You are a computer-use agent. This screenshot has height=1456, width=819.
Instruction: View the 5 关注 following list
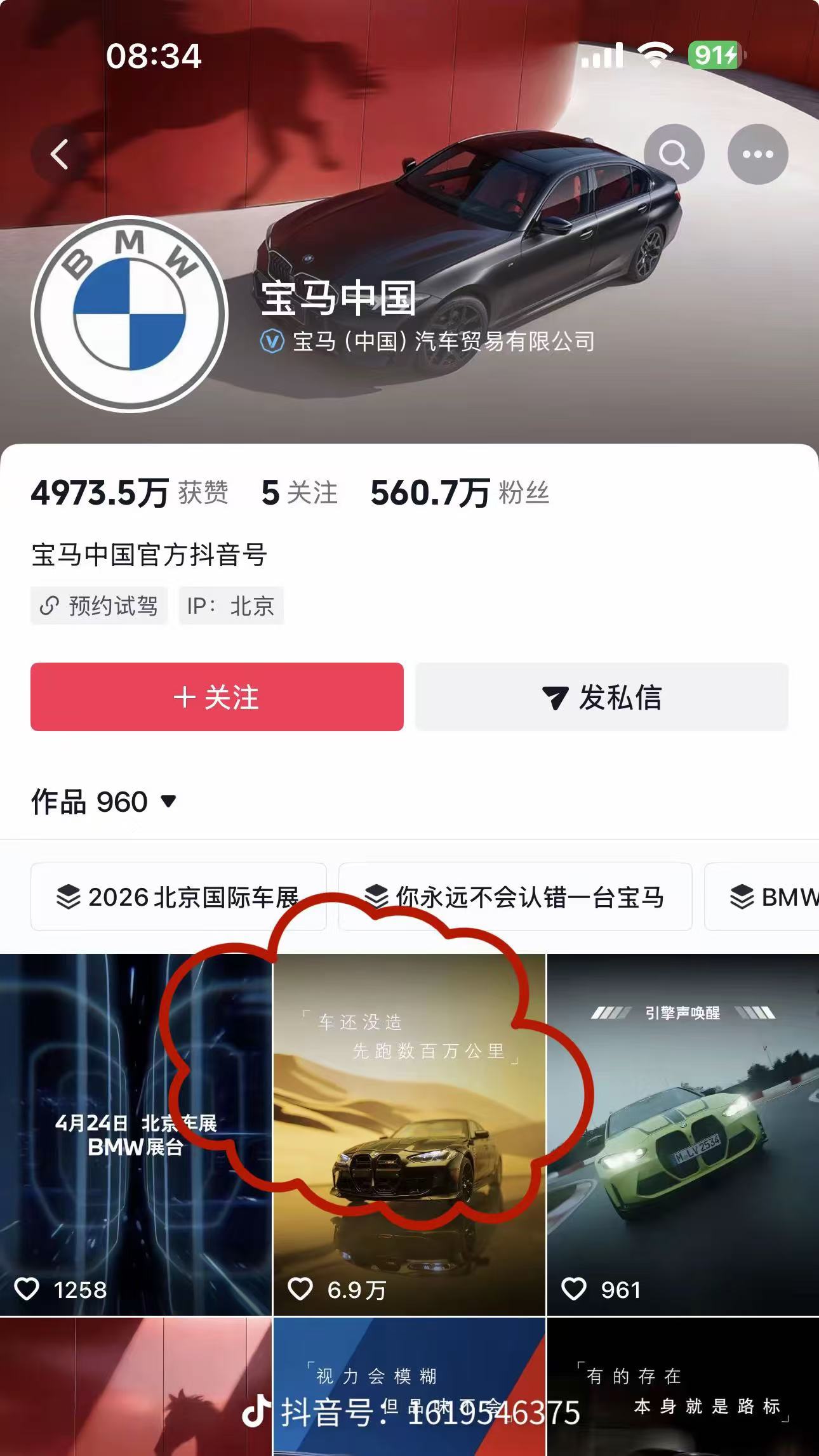click(299, 493)
